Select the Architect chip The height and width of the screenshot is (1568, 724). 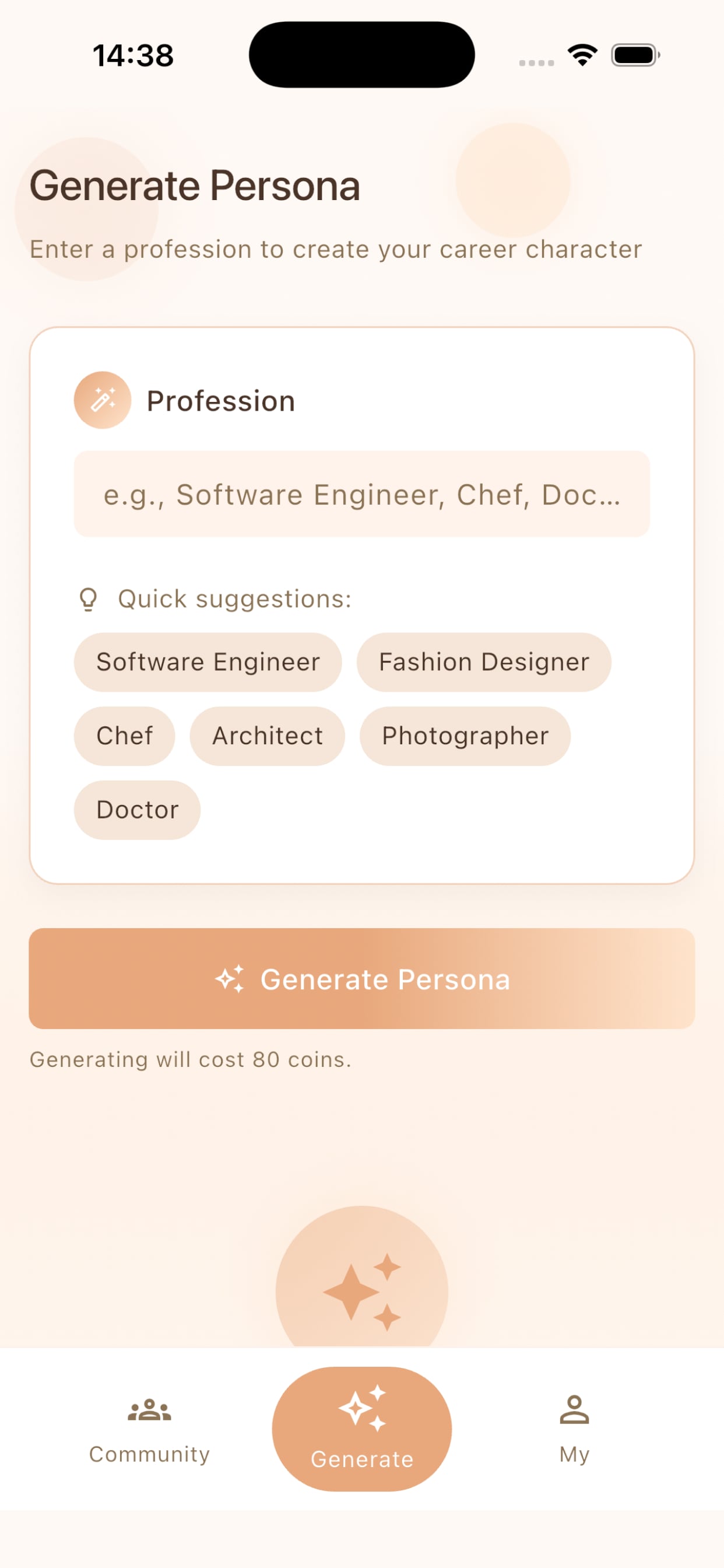267,736
